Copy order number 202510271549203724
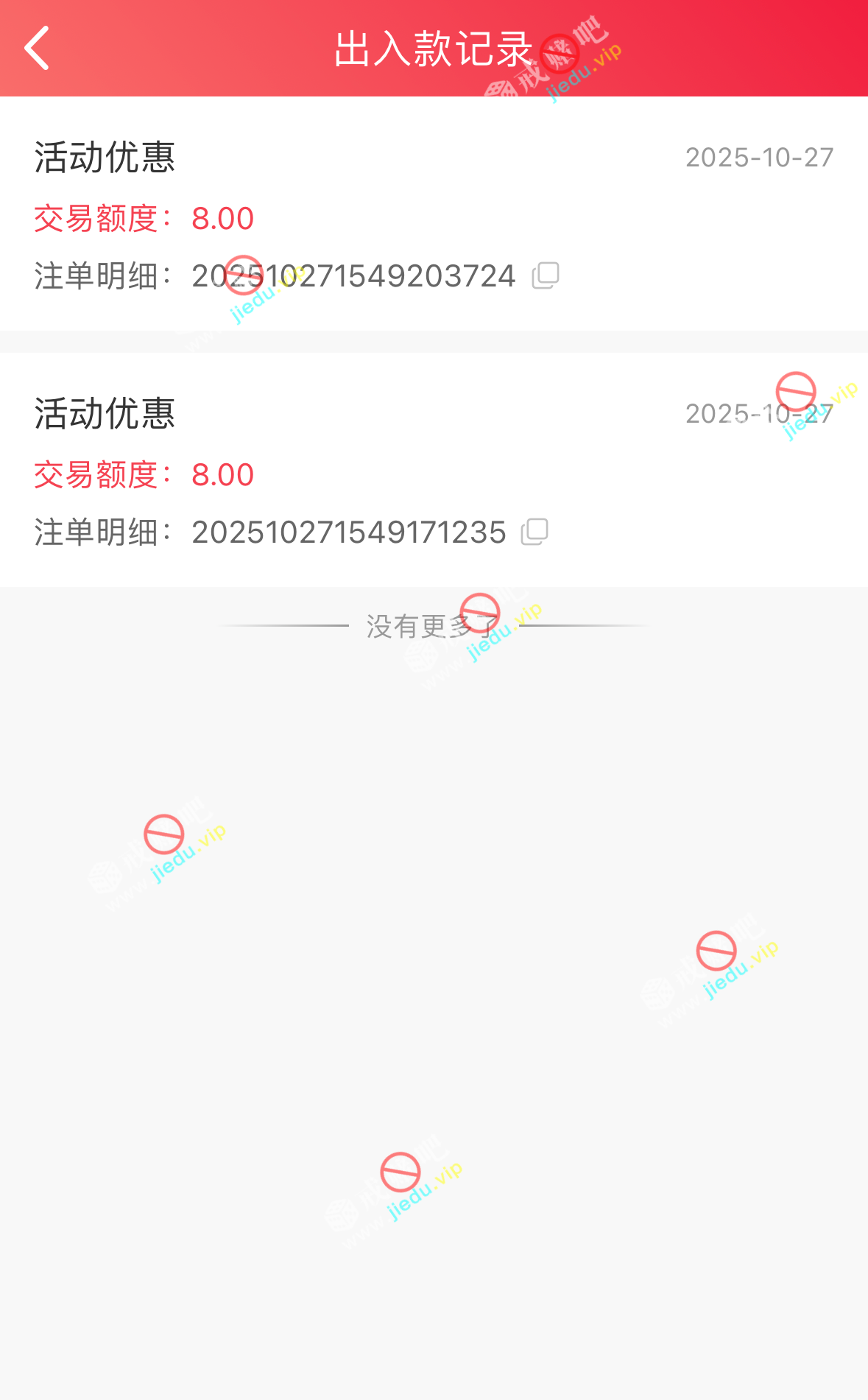The height and width of the screenshot is (1400, 868). [x=546, y=275]
